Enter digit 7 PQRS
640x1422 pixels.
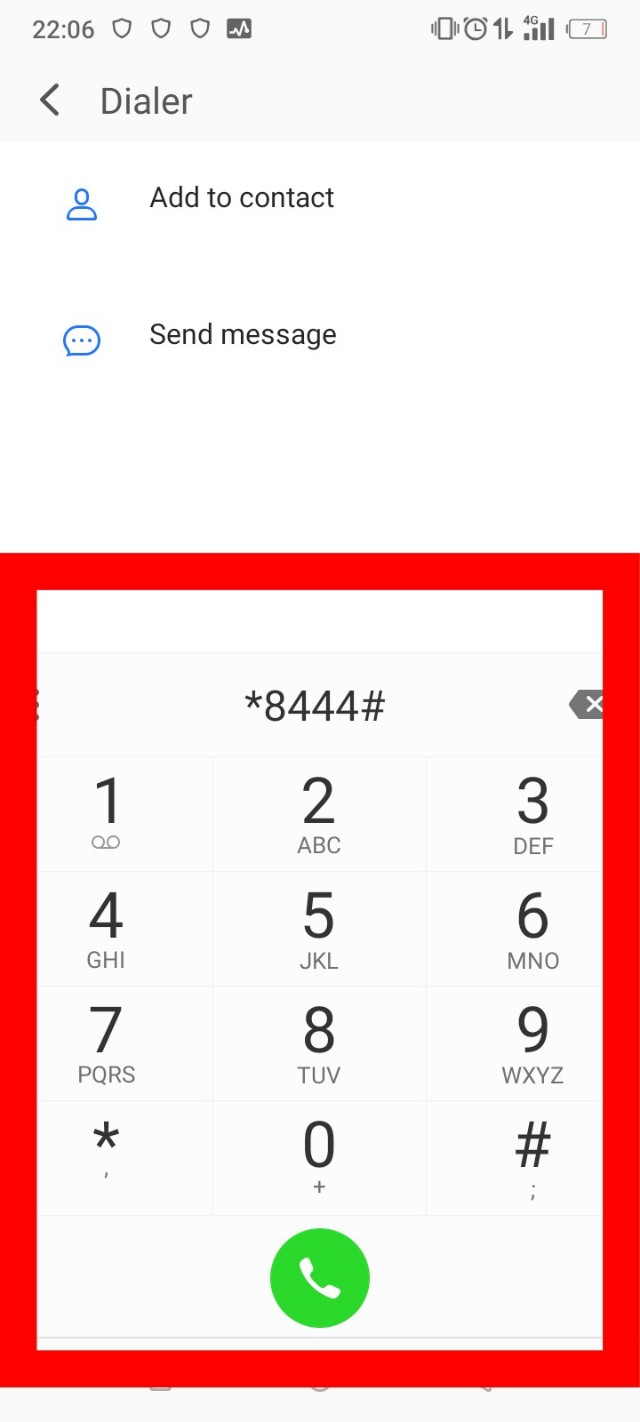point(106,1044)
